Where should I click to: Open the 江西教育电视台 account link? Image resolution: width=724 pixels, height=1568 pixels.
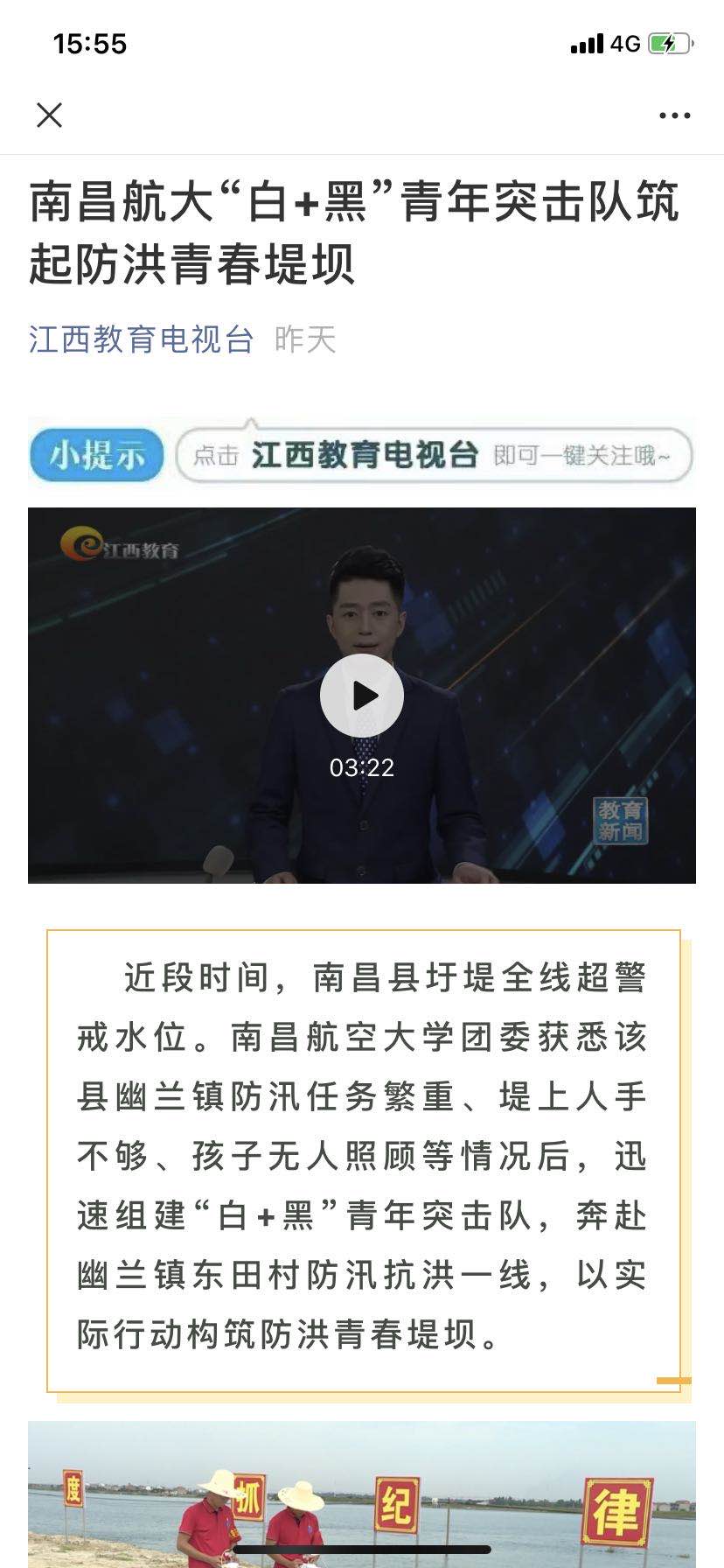[141, 339]
